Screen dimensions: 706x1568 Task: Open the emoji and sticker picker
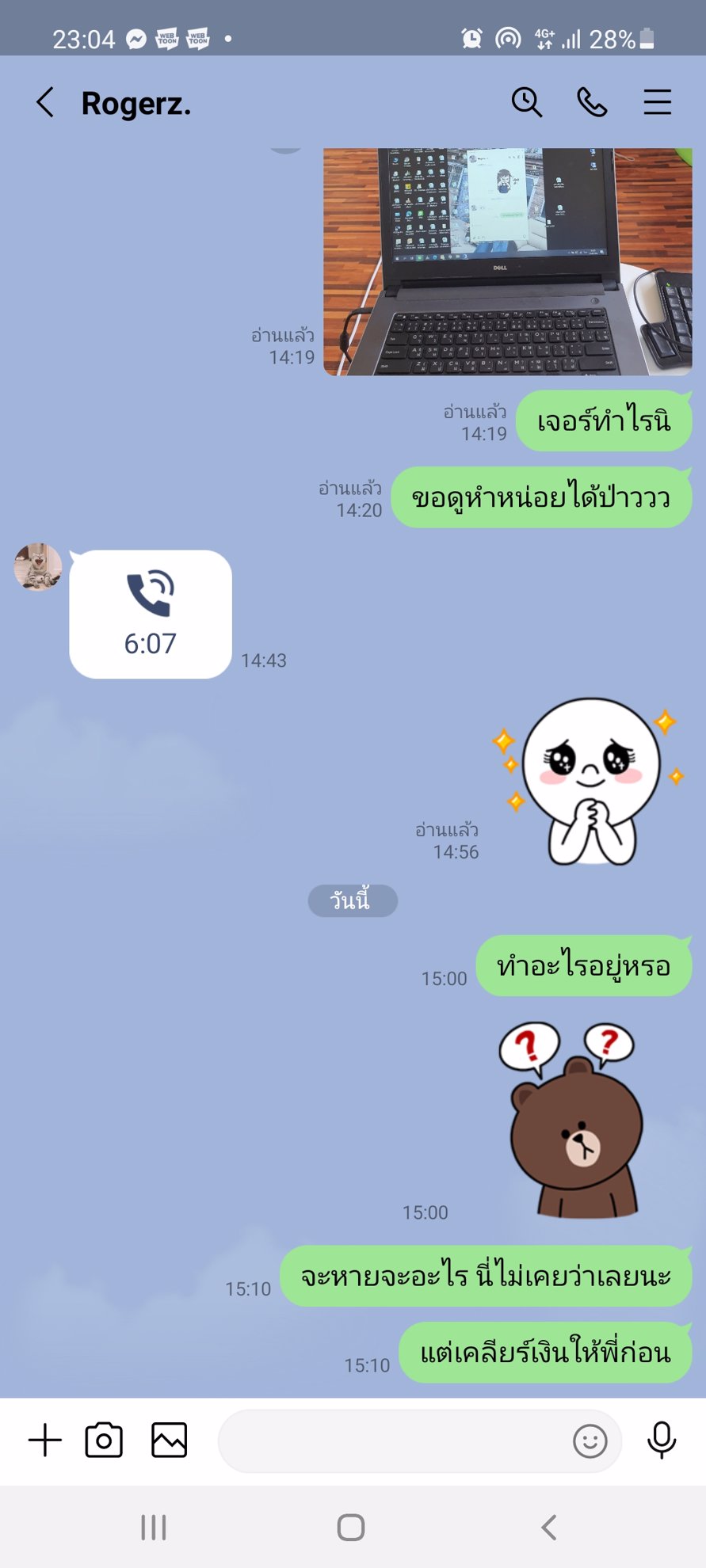590,1441
